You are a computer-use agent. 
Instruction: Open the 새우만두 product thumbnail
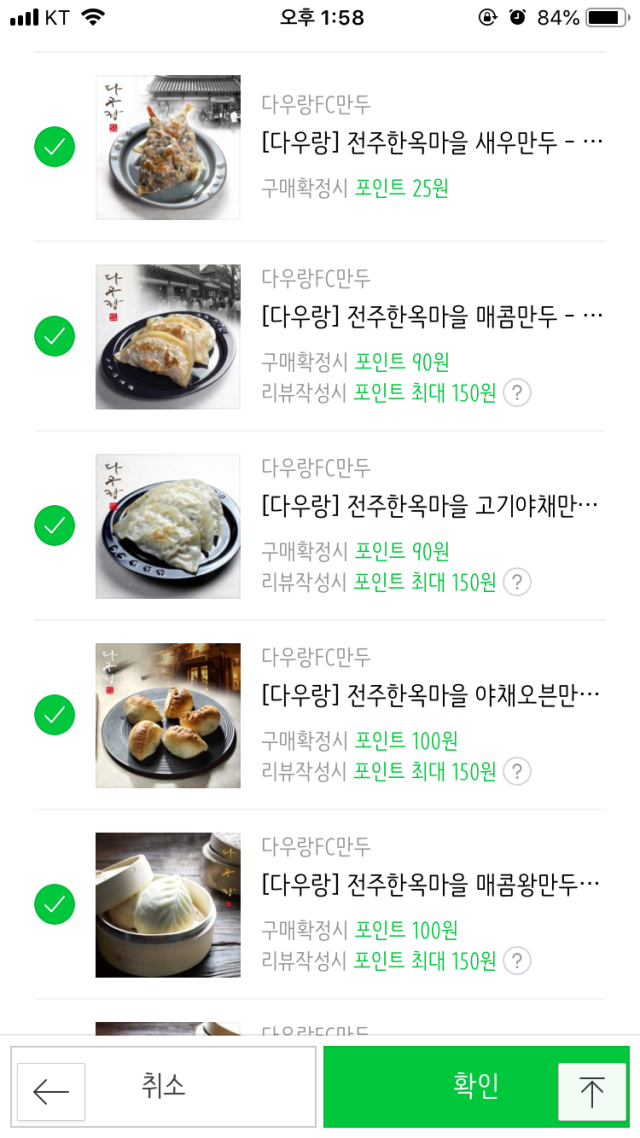(168, 147)
